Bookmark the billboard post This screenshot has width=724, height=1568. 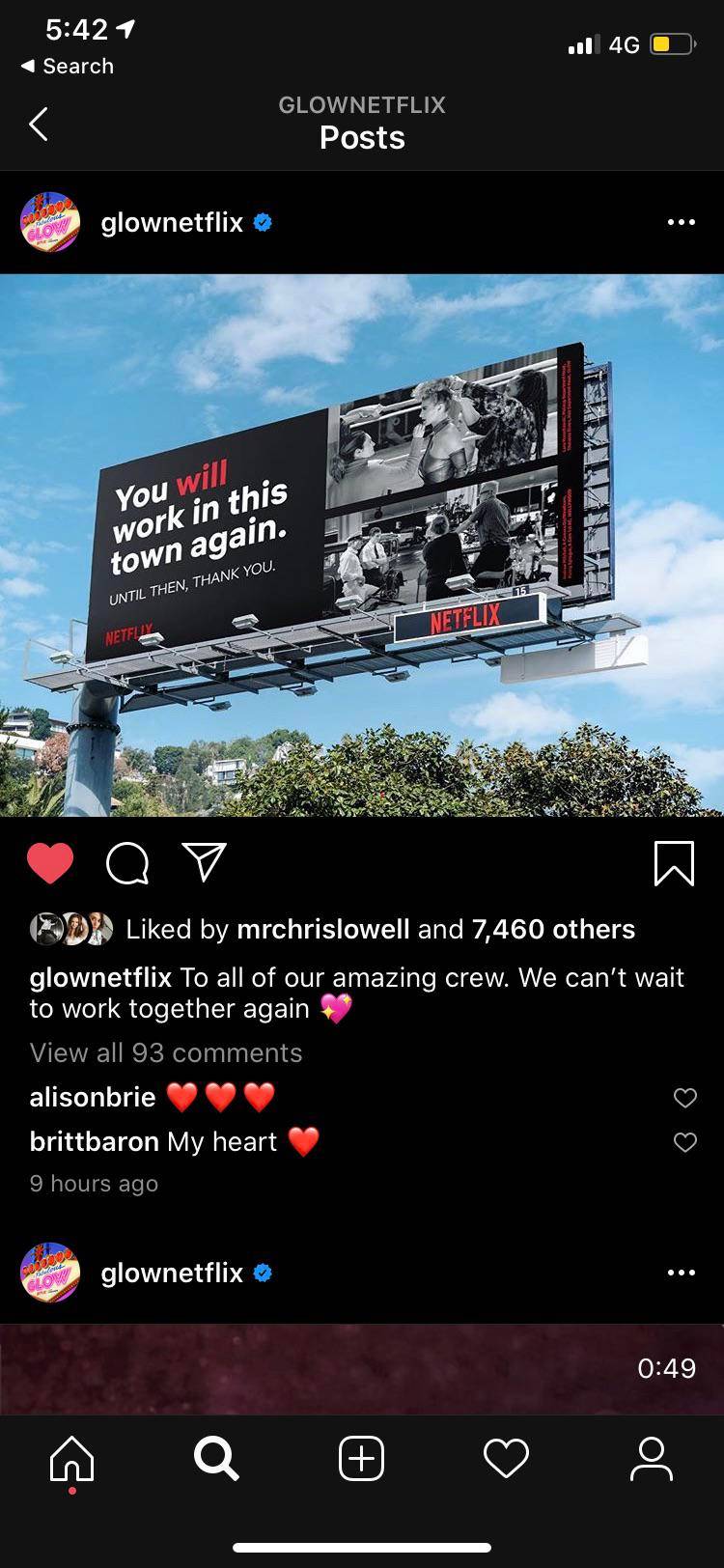click(x=674, y=863)
